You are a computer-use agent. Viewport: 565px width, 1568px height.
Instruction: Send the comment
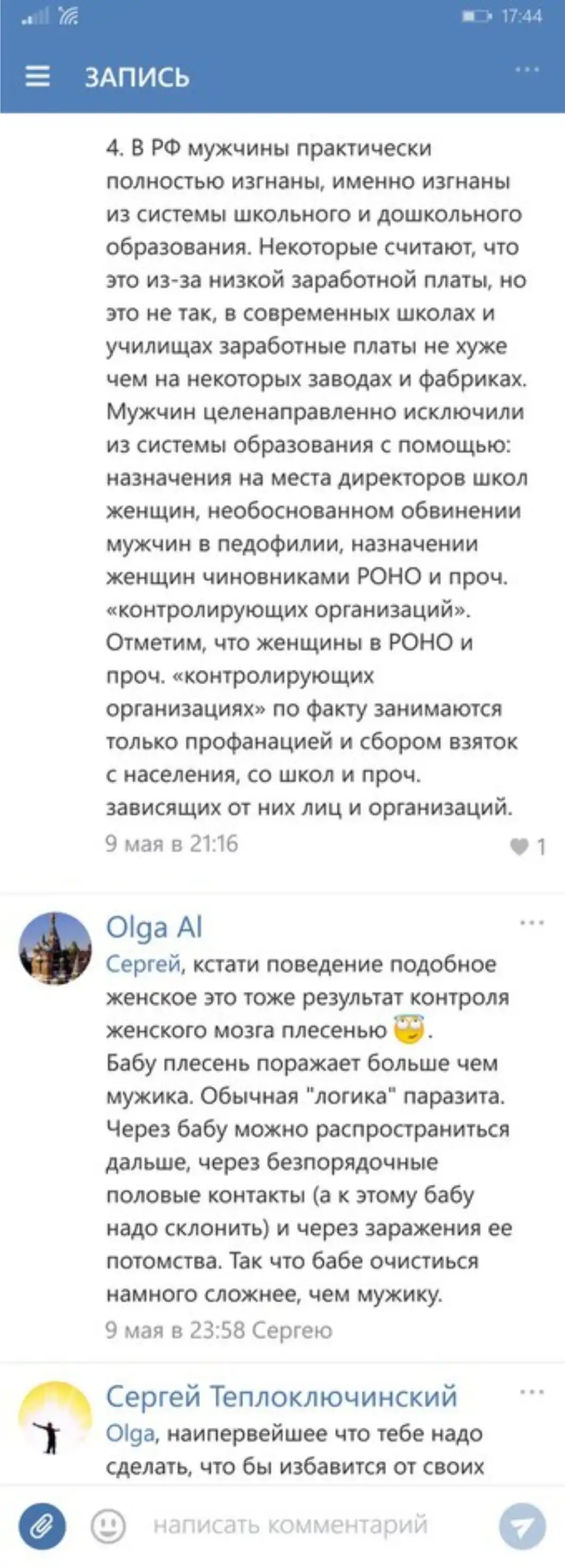pyautogui.click(x=522, y=1526)
